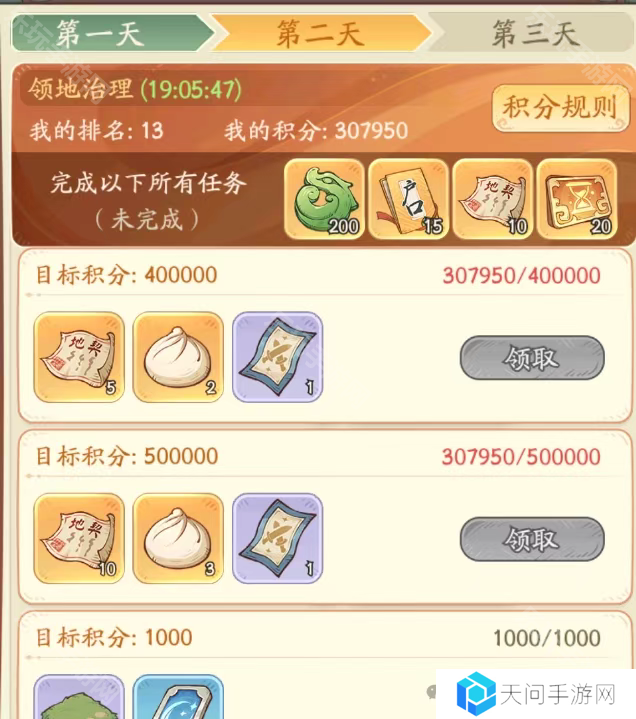Tap 领取 for the 400000 target

[531, 358]
